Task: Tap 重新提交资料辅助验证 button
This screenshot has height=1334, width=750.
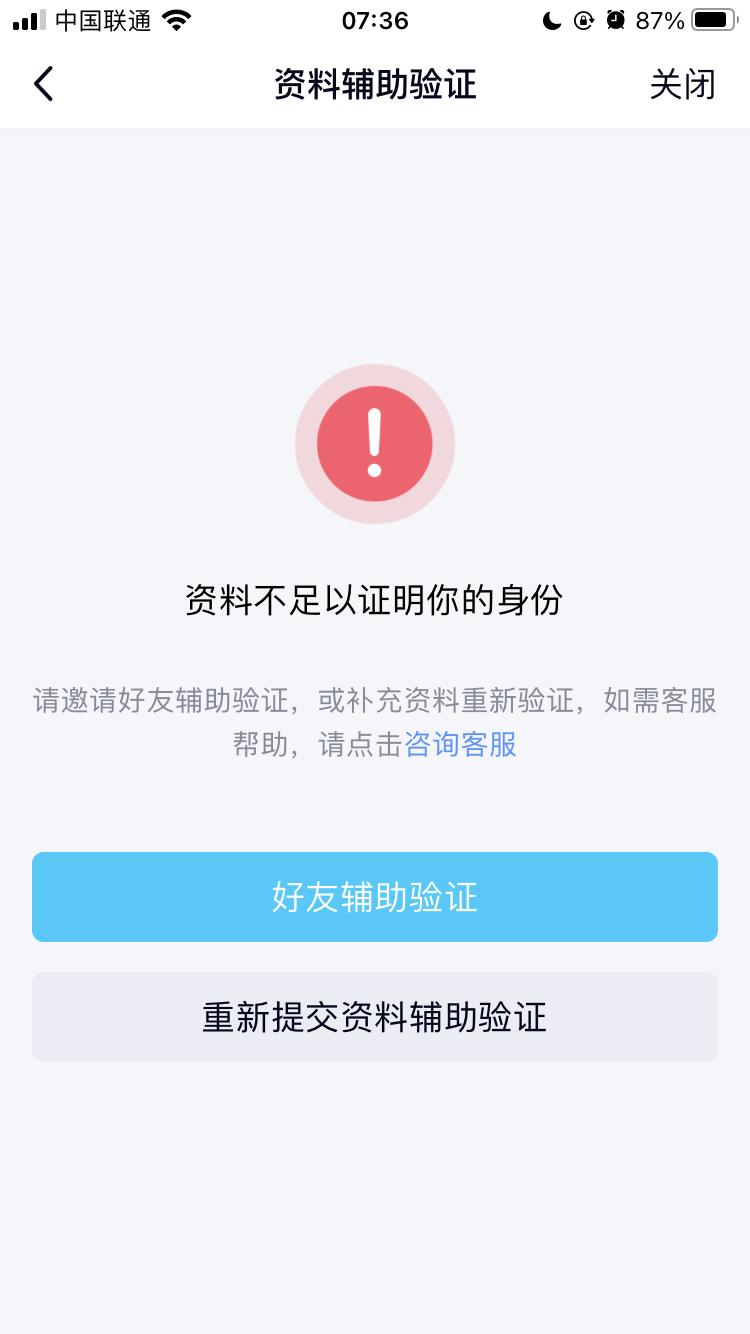Action: (x=374, y=1016)
